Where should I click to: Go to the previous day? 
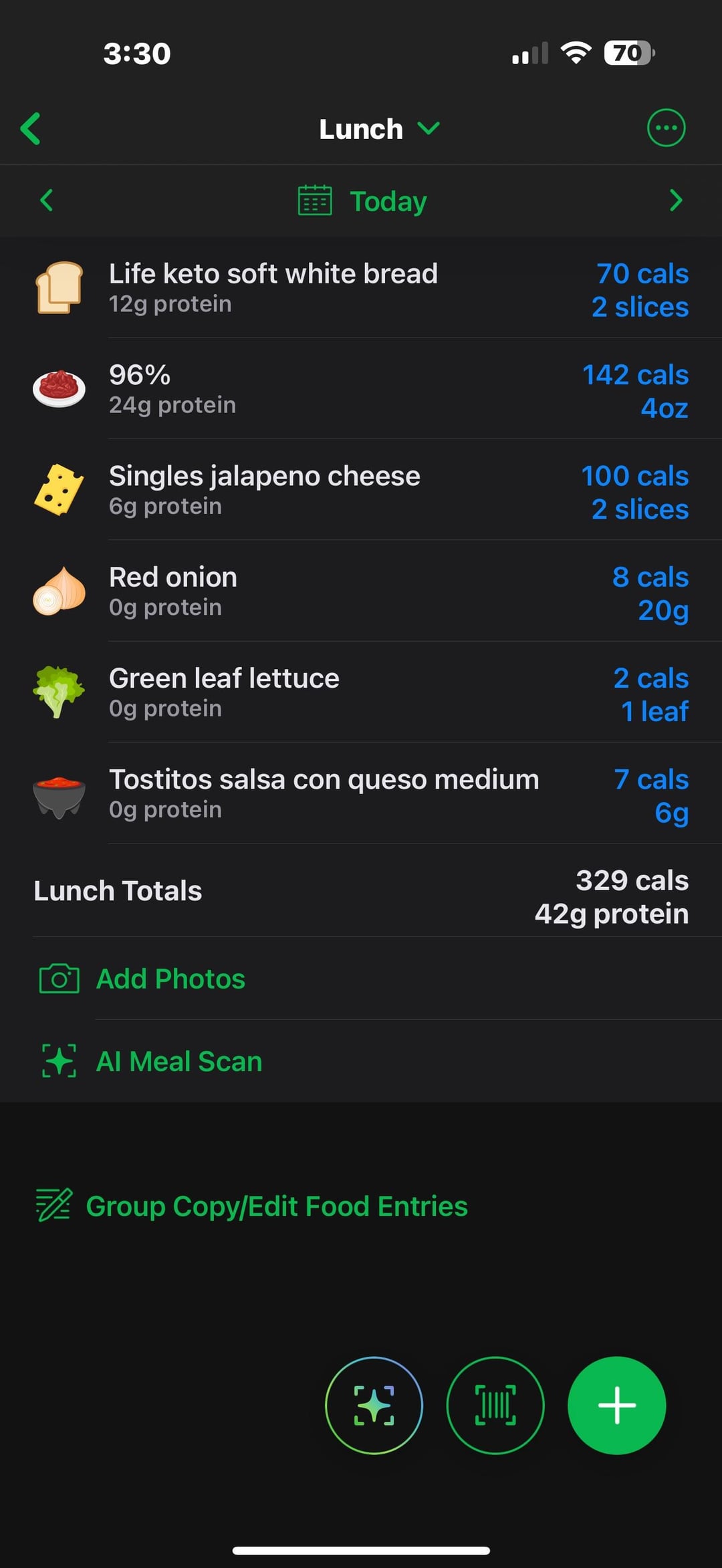(46, 200)
